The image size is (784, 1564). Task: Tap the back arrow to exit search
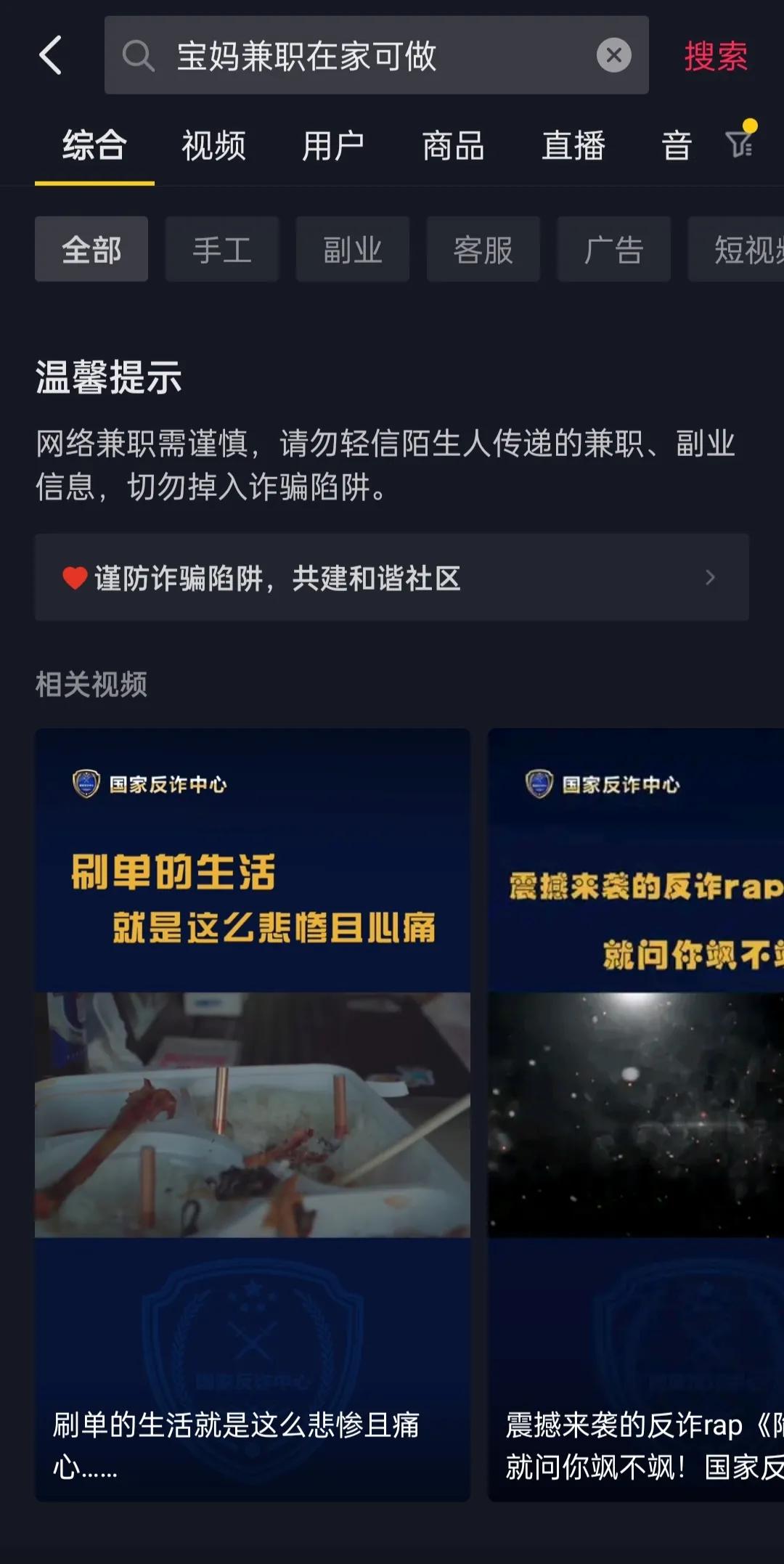[x=51, y=56]
